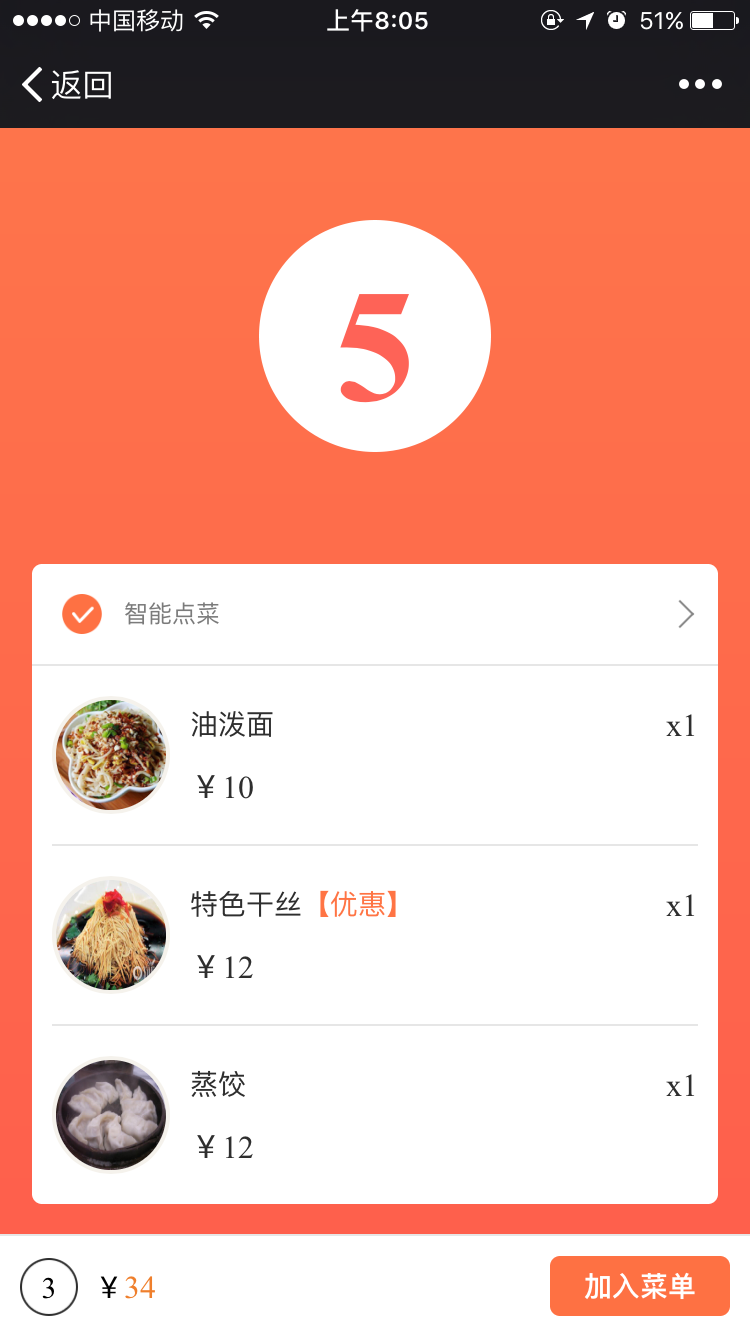Tap the x1 quantity next to 油泼面
This screenshot has height=1334, width=750.
[680, 727]
